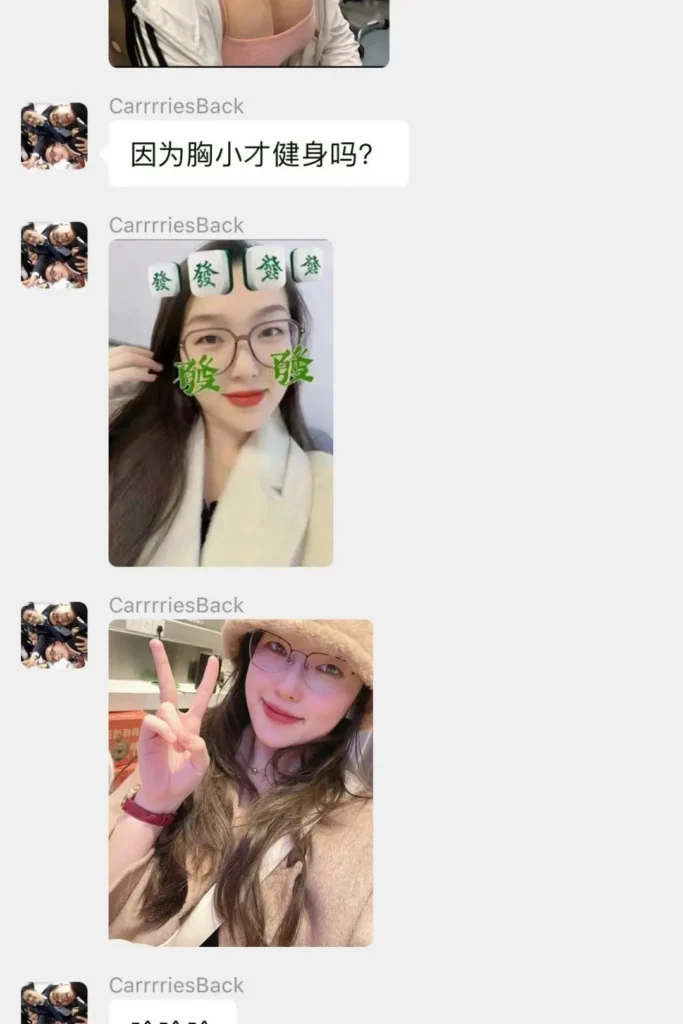View profile from avatar beside peace sign photo
The height and width of the screenshot is (1024, 683).
coord(54,635)
